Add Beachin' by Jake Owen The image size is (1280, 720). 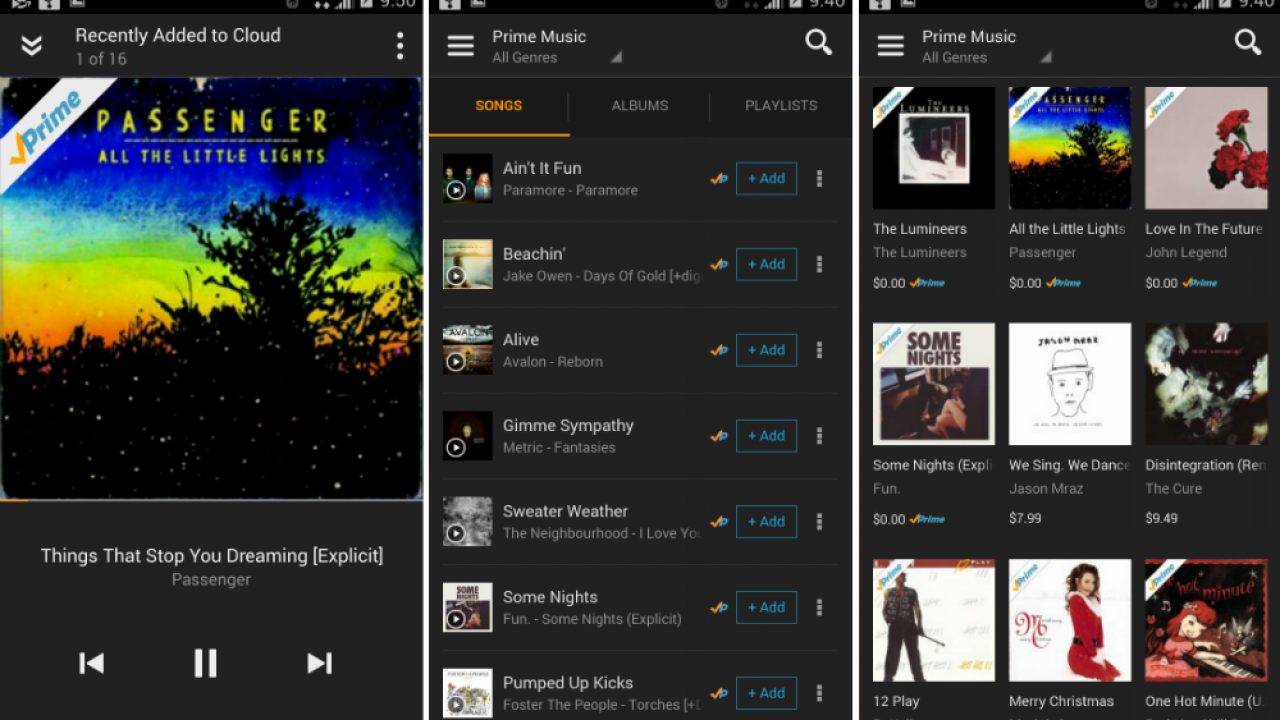tap(766, 265)
